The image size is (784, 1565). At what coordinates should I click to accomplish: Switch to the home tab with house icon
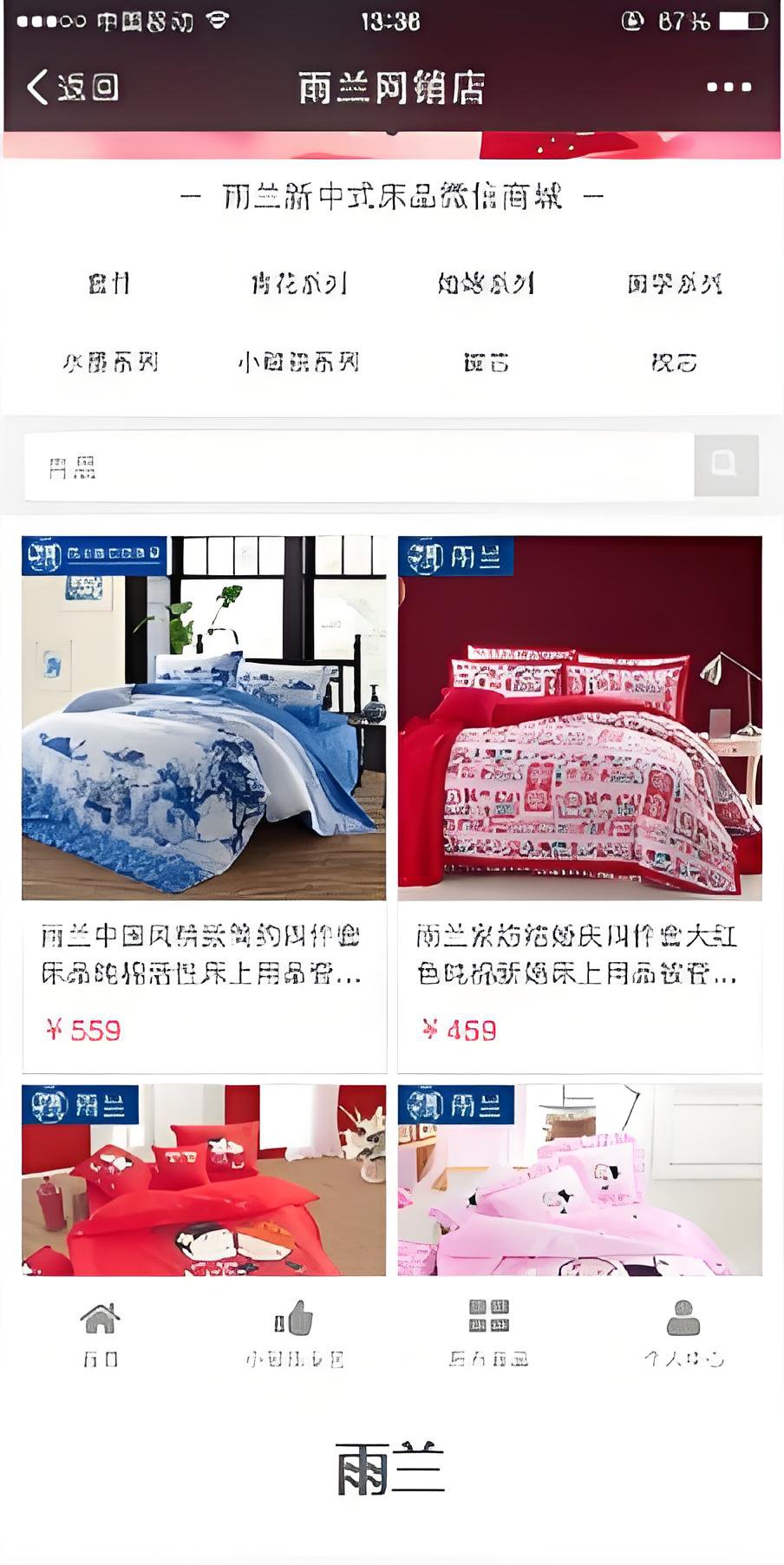tap(100, 1333)
